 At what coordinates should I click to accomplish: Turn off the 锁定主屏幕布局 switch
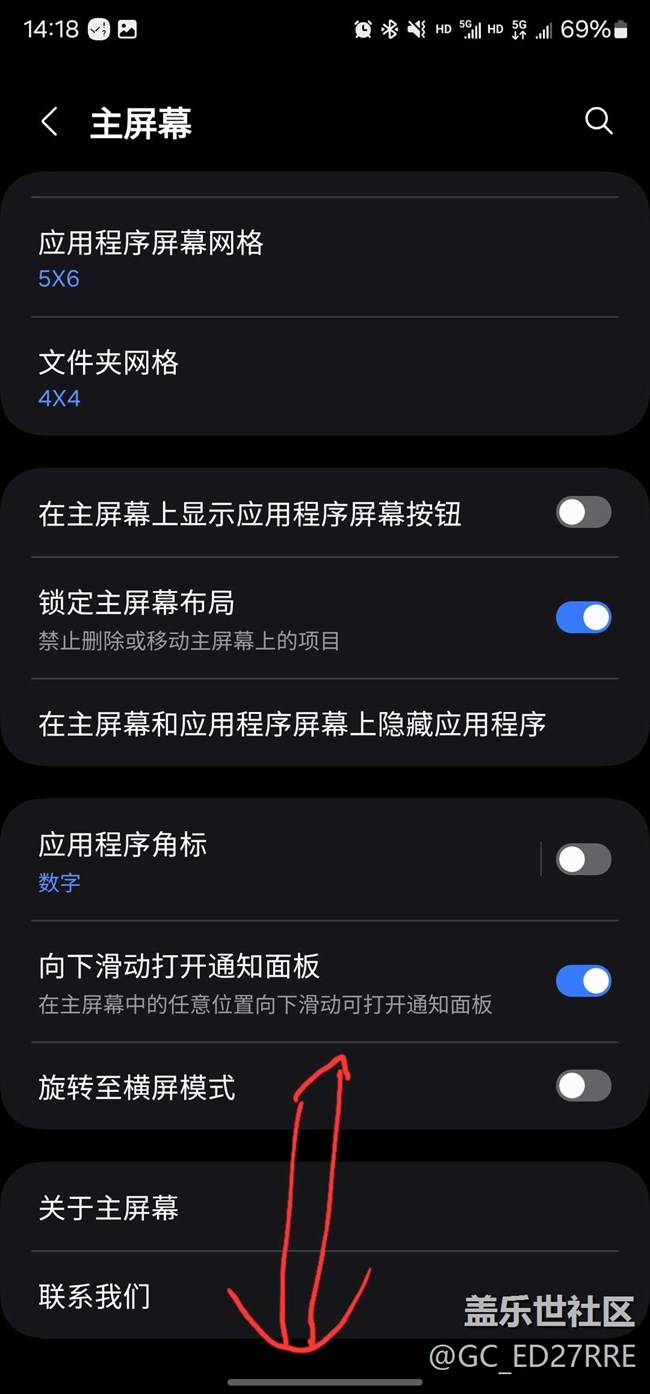click(583, 617)
